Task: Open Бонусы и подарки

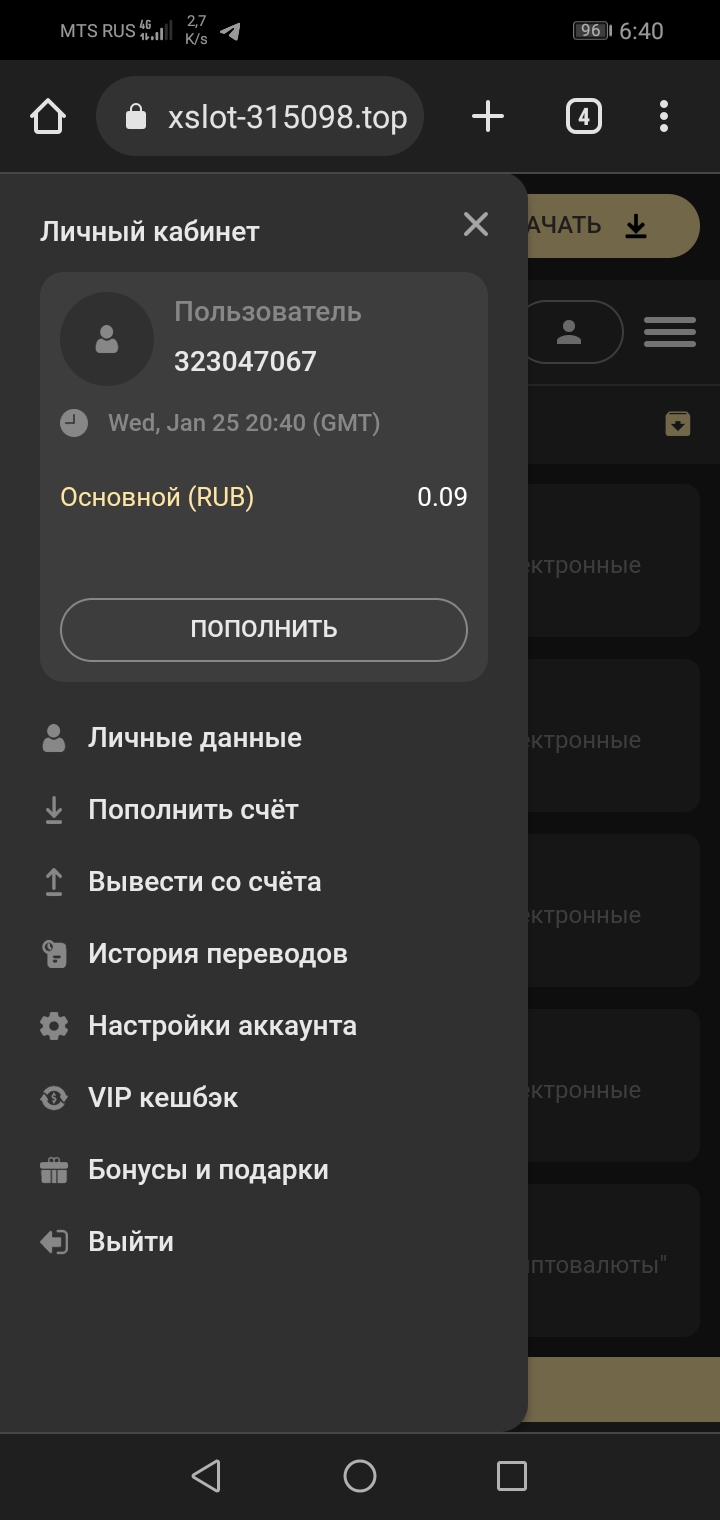Action: 208,1170
